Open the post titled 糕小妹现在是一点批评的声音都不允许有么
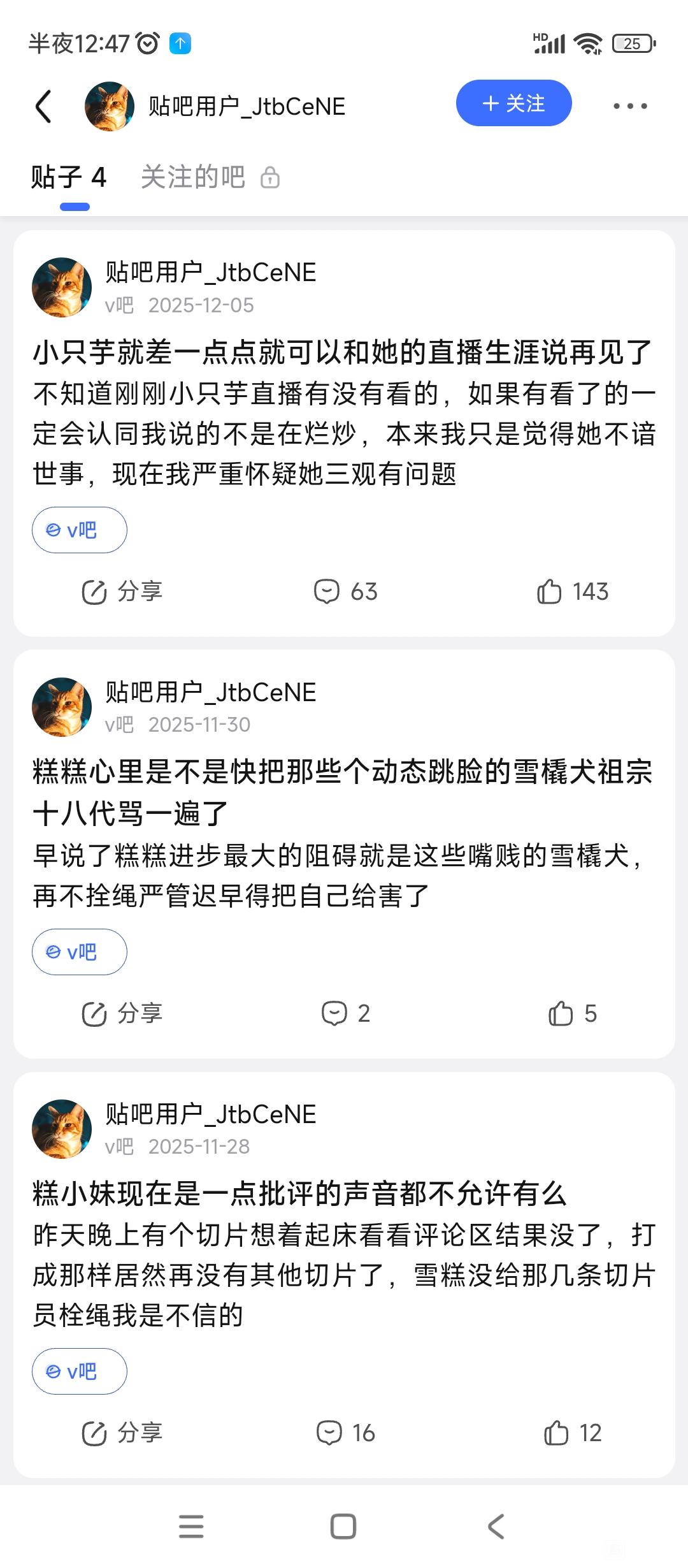This screenshot has height=1568, width=688. [299, 1193]
